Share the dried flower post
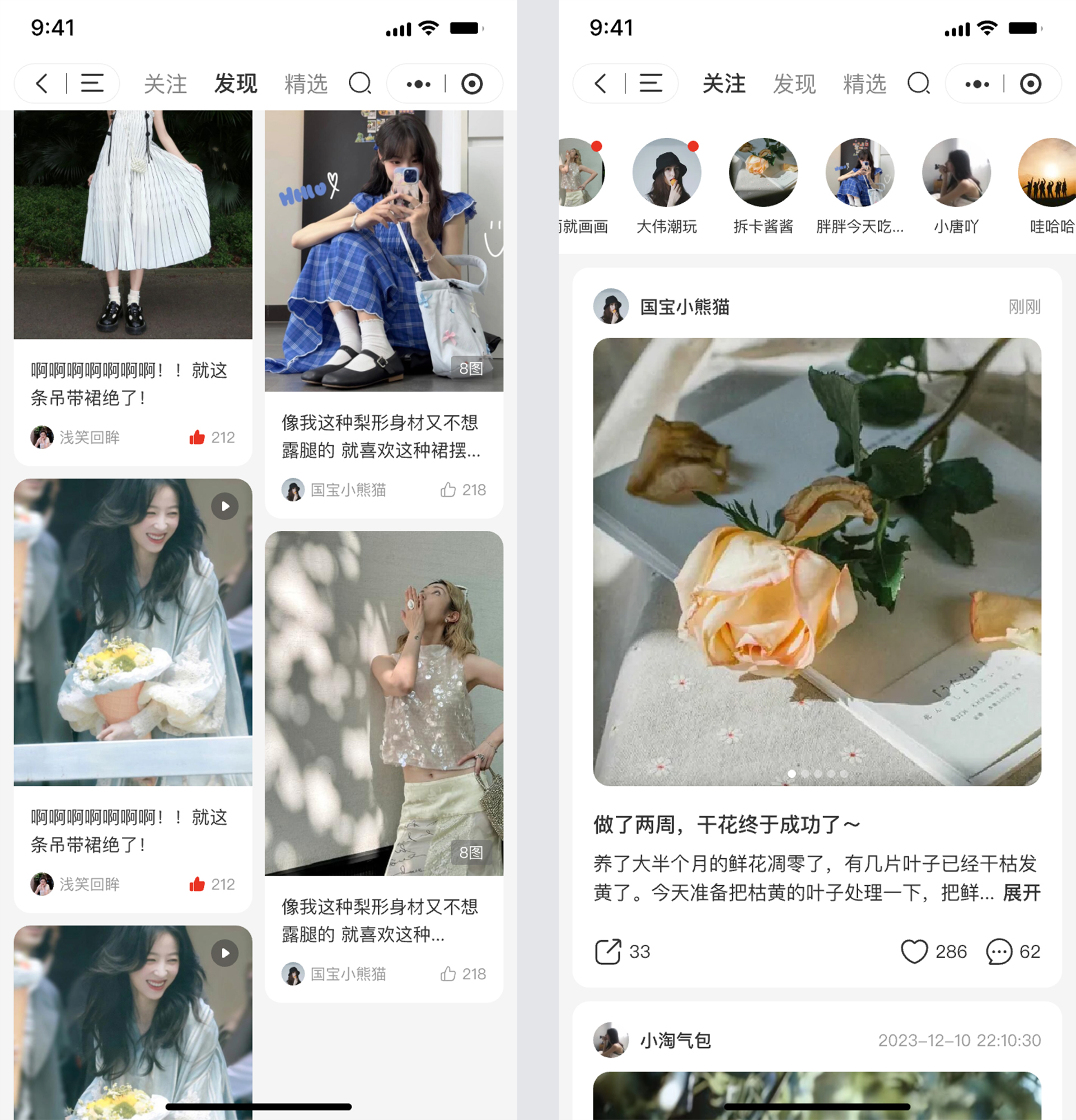Screen dimensions: 1076x1120 607,951
